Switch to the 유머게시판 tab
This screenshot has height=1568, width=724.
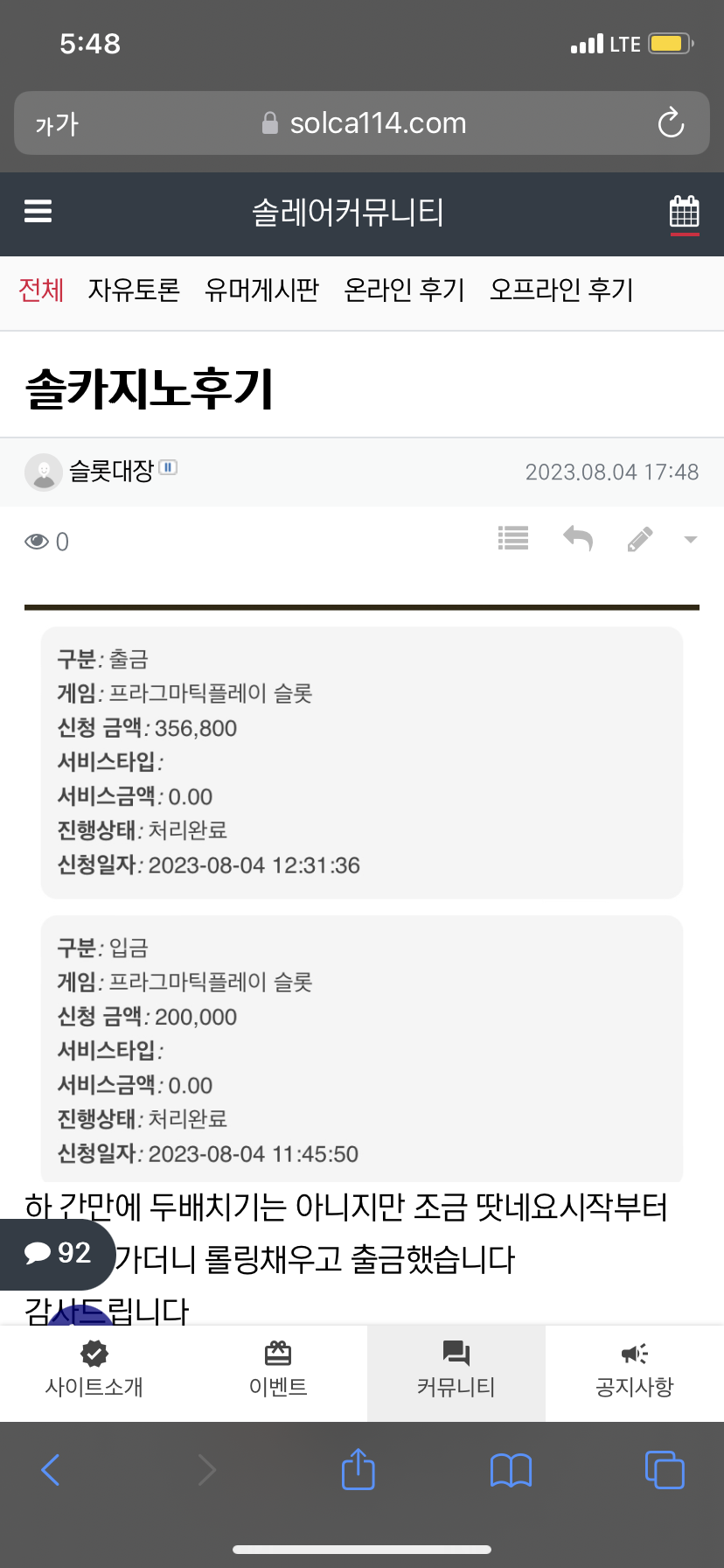(261, 290)
